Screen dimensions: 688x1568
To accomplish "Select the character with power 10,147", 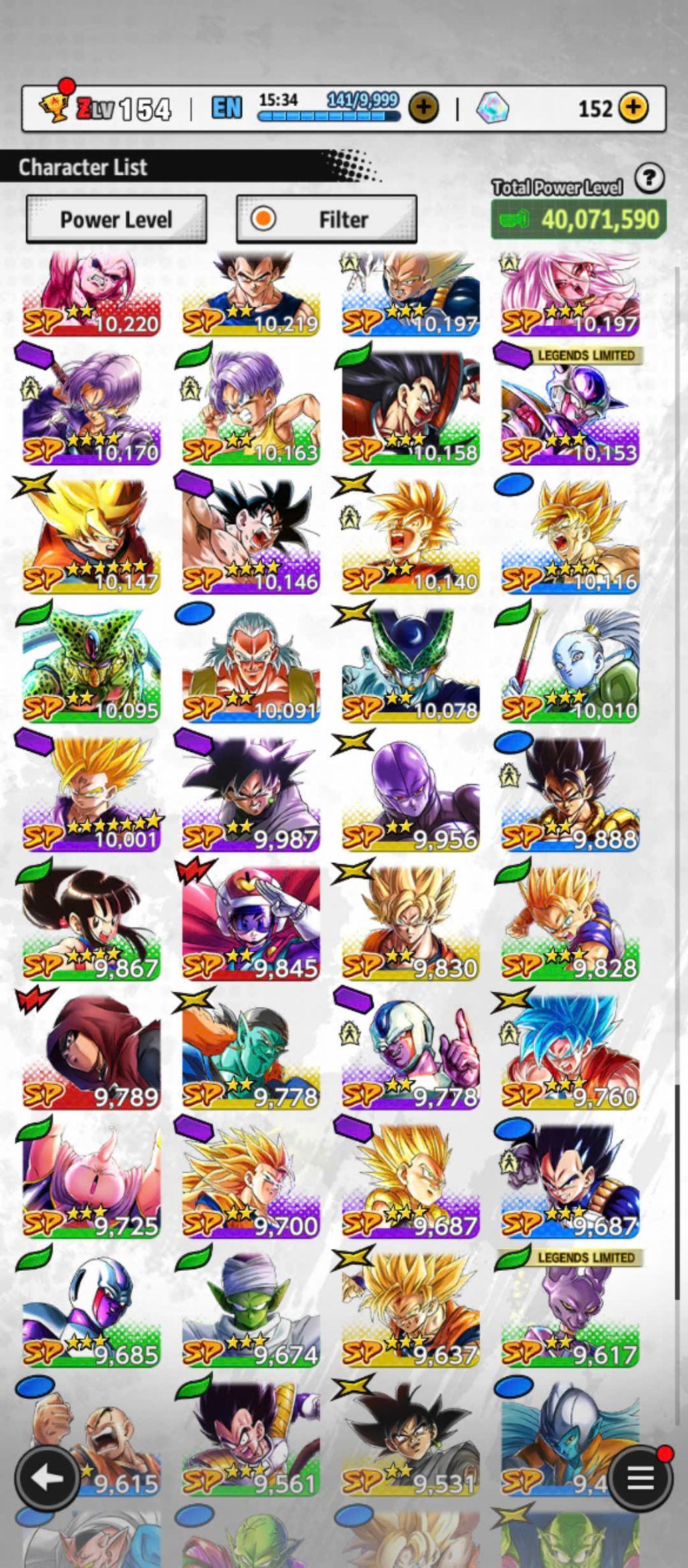I will 91,536.
